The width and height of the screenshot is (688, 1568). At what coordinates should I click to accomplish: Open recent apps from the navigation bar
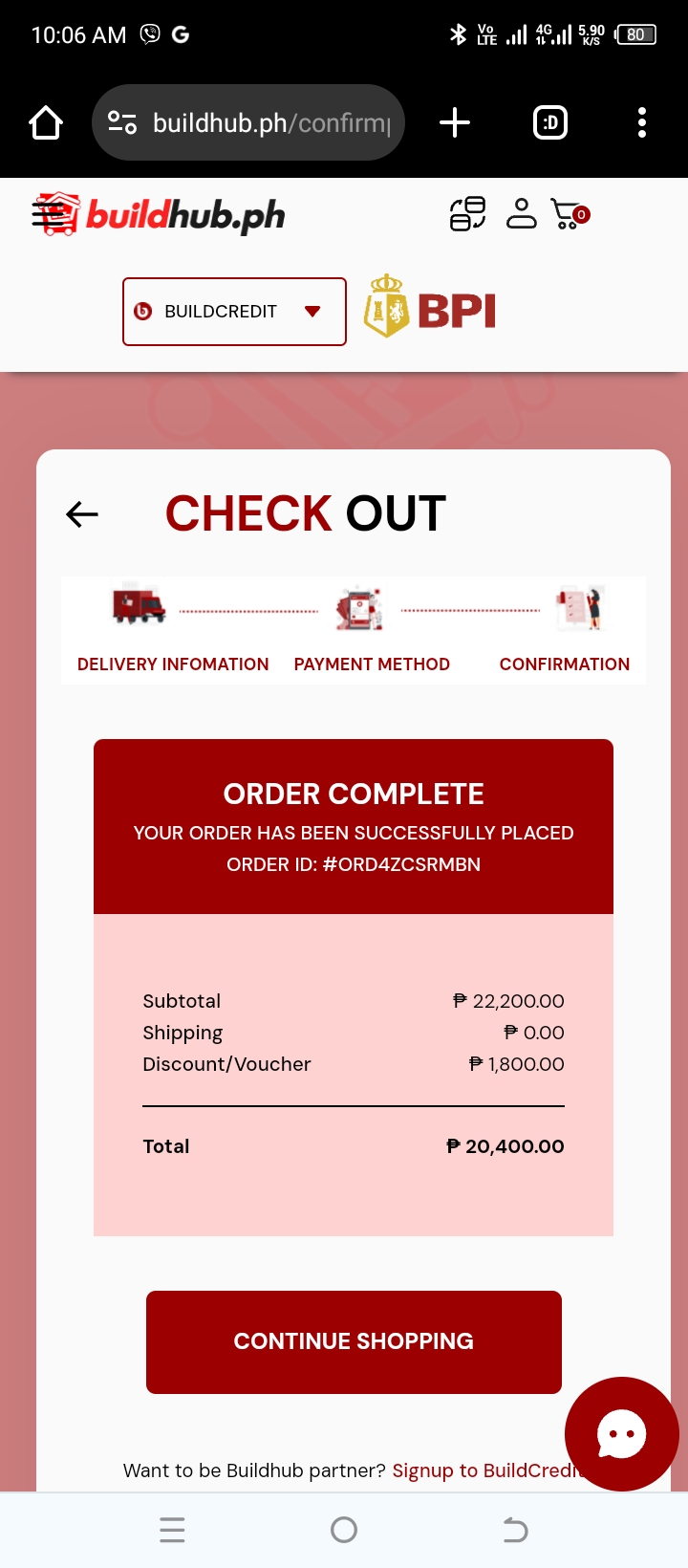pyautogui.click(x=172, y=1531)
